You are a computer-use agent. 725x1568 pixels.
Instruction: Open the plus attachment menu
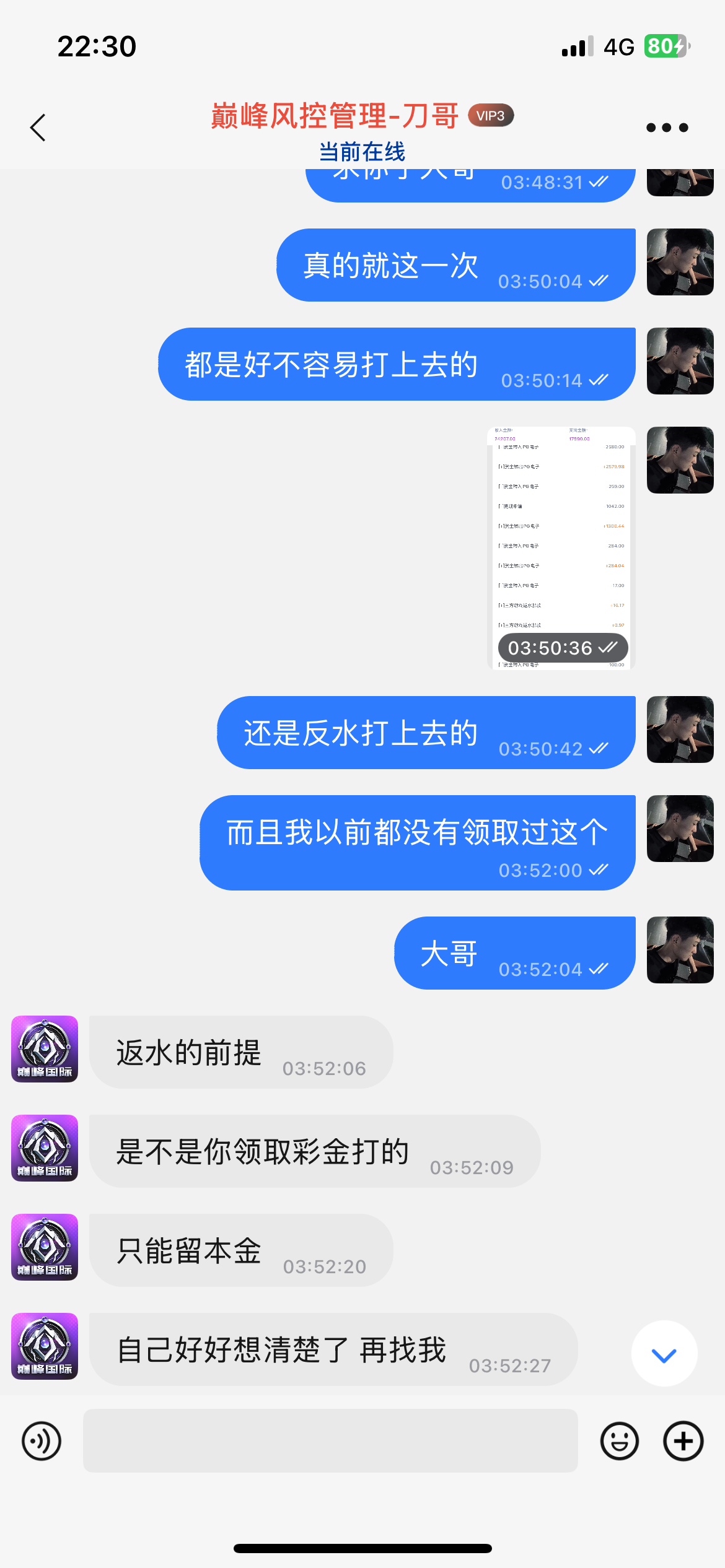click(x=683, y=1441)
